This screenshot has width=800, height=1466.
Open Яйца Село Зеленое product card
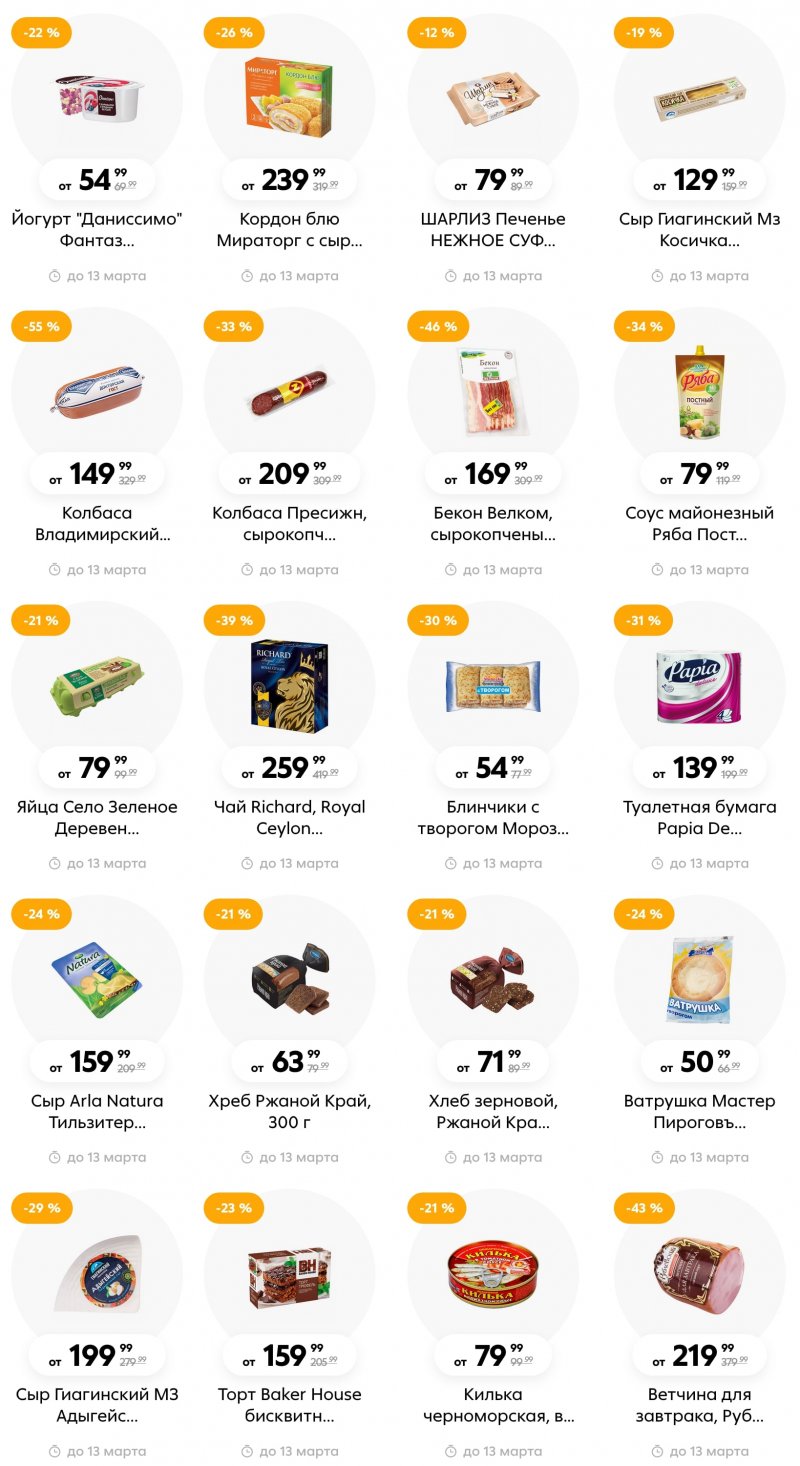pos(97,688)
